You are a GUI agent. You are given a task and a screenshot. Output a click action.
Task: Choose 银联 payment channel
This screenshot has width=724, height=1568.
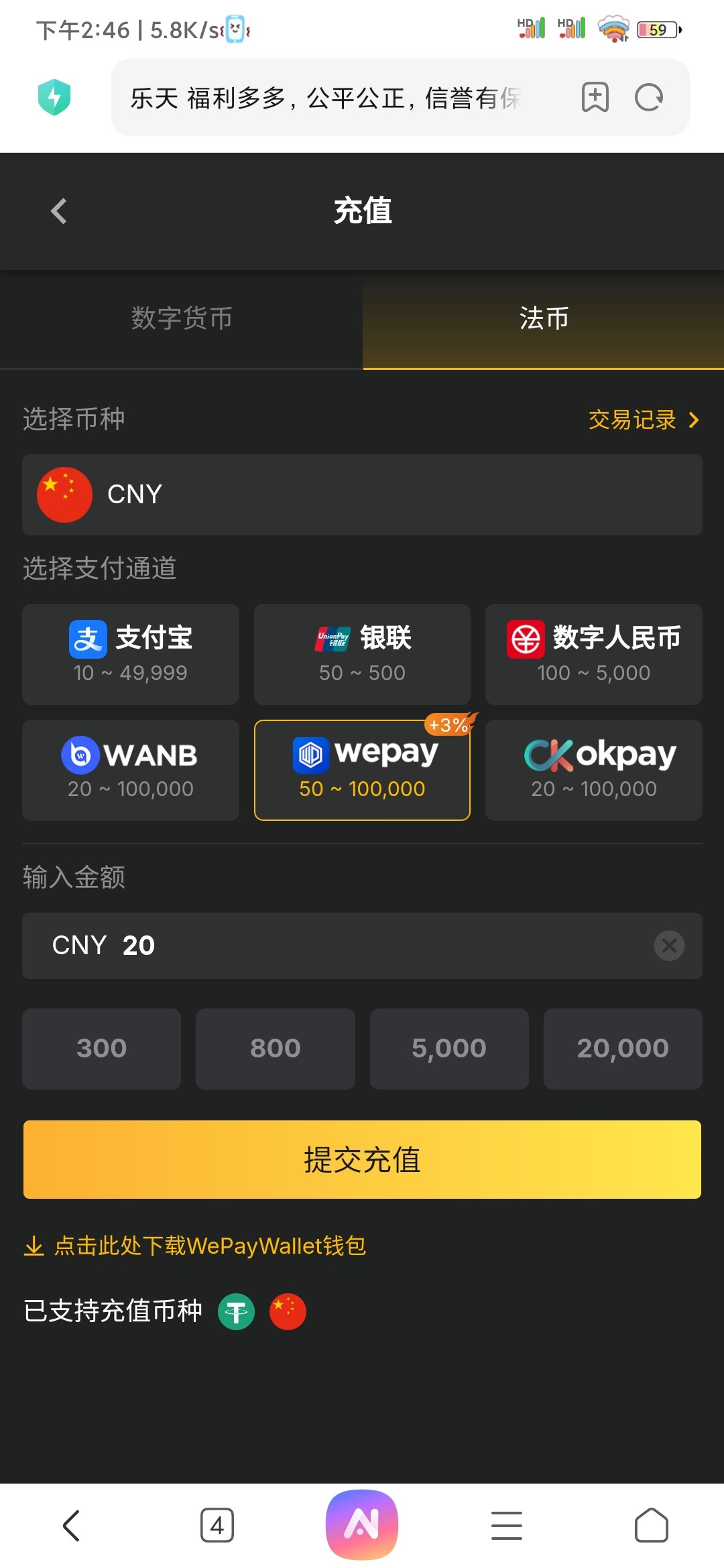(x=362, y=653)
